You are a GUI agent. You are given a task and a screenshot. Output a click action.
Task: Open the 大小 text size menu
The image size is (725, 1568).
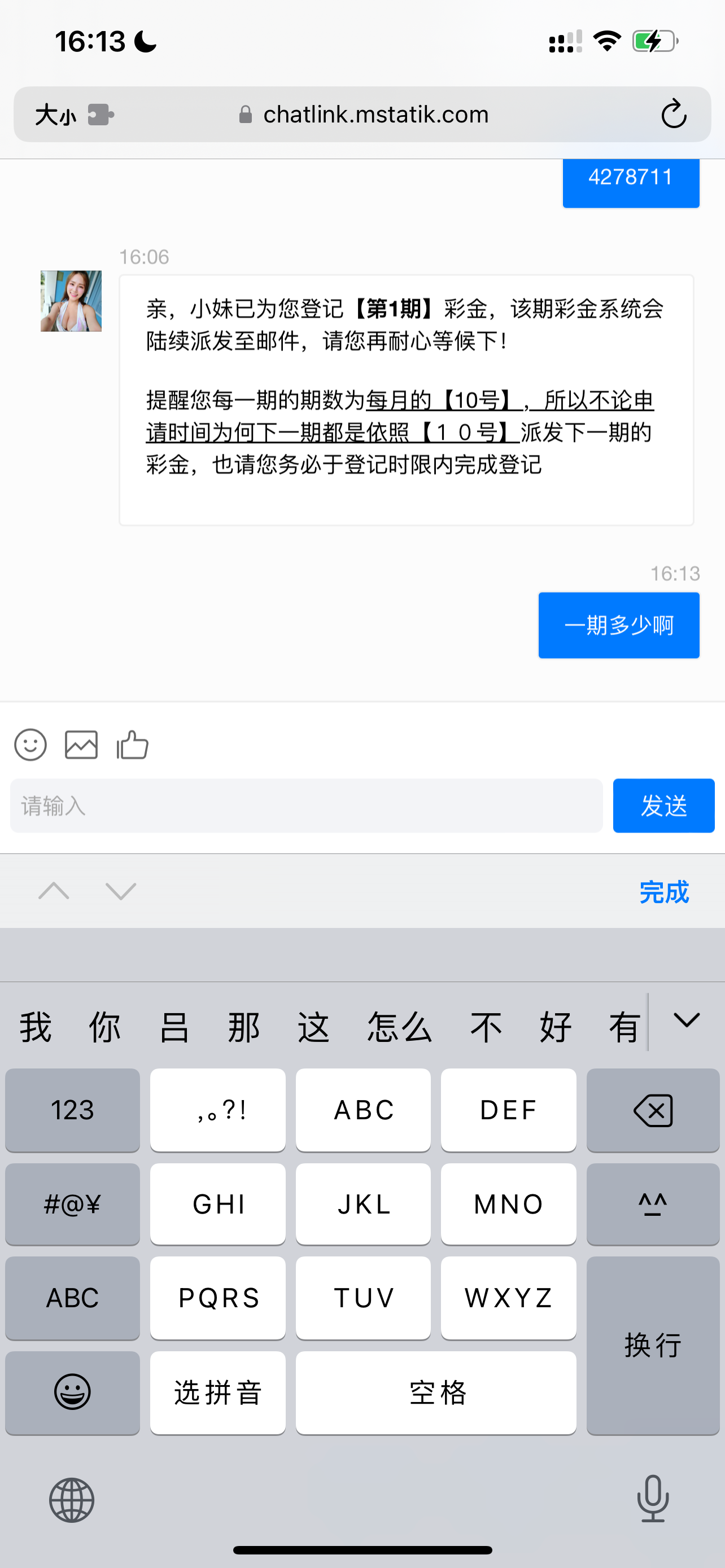point(55,115)
